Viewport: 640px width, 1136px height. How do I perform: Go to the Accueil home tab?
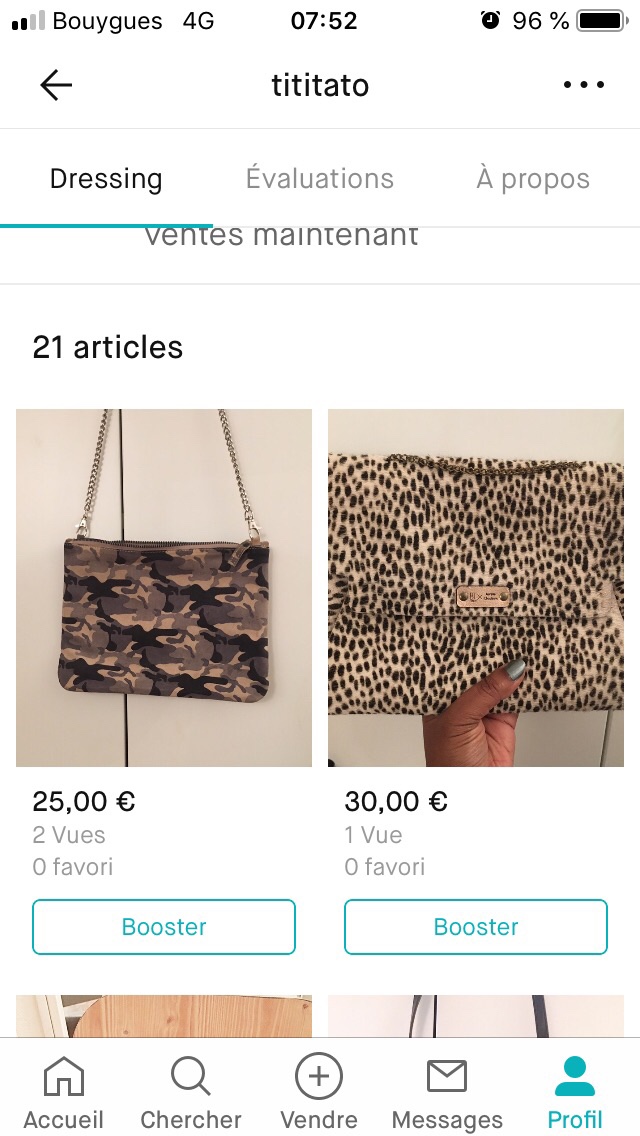[64, 1094]
